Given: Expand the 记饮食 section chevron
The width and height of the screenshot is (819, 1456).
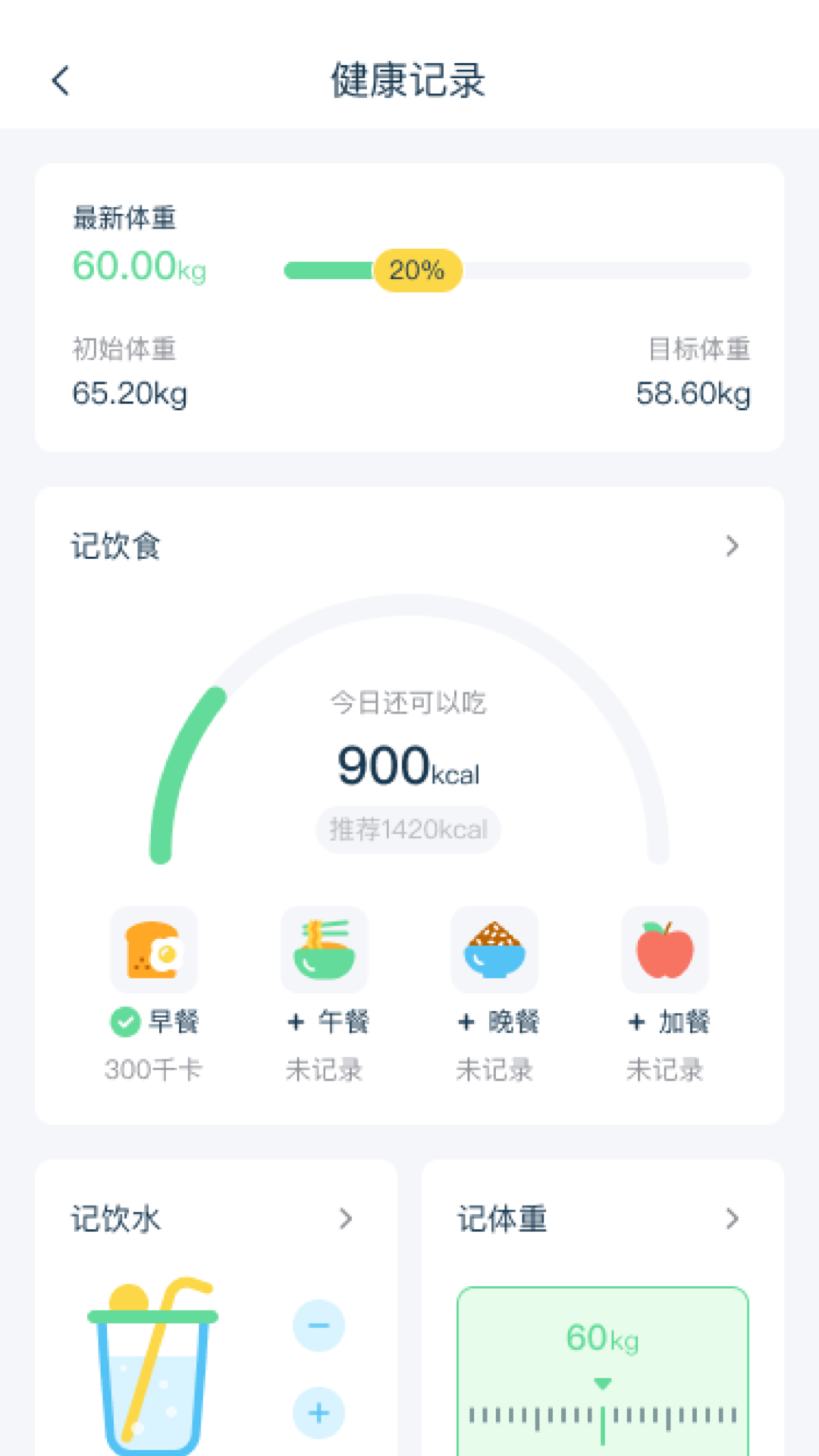Looking at the screenshot, I should click(732, 546).
